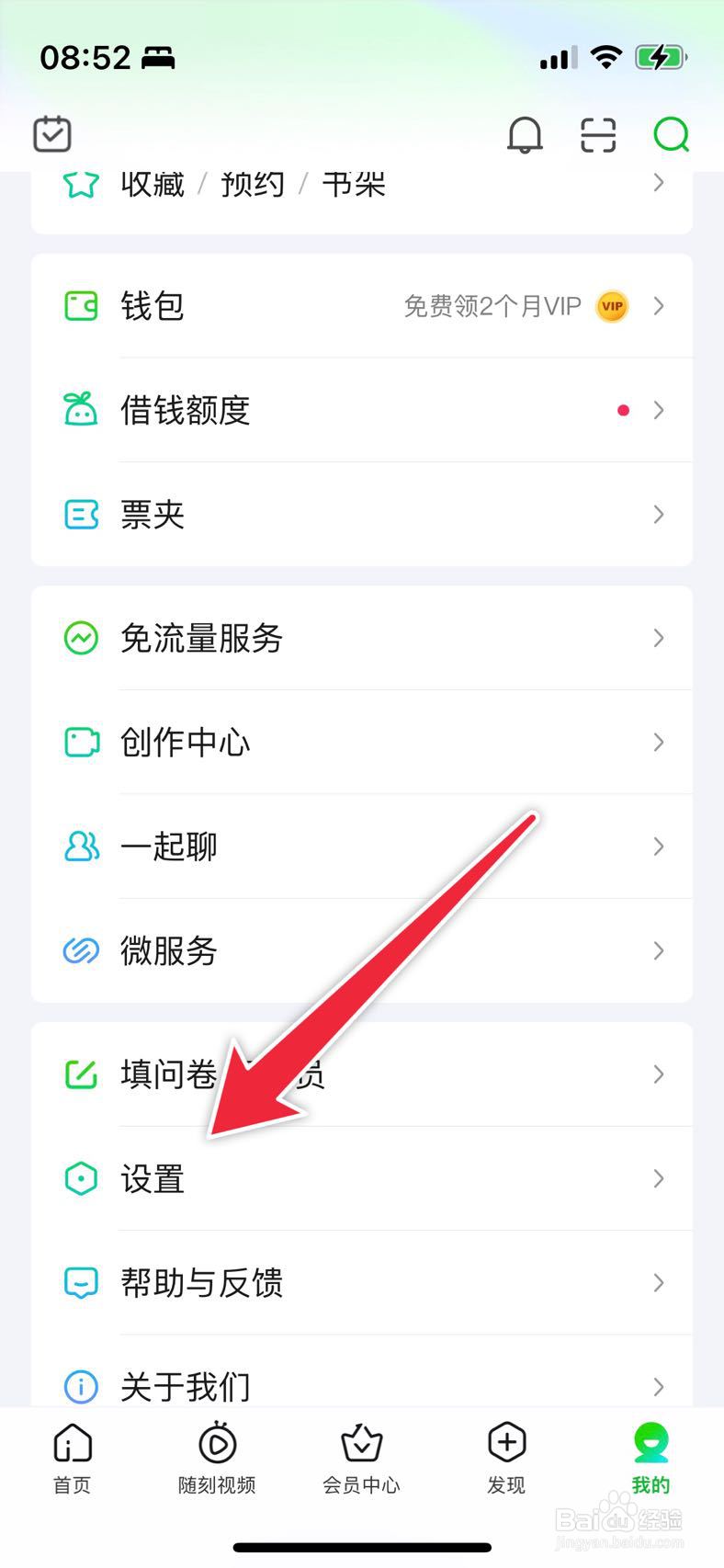
Task: Open the sign-in calendar icon top left
Action: coord(51,134)
